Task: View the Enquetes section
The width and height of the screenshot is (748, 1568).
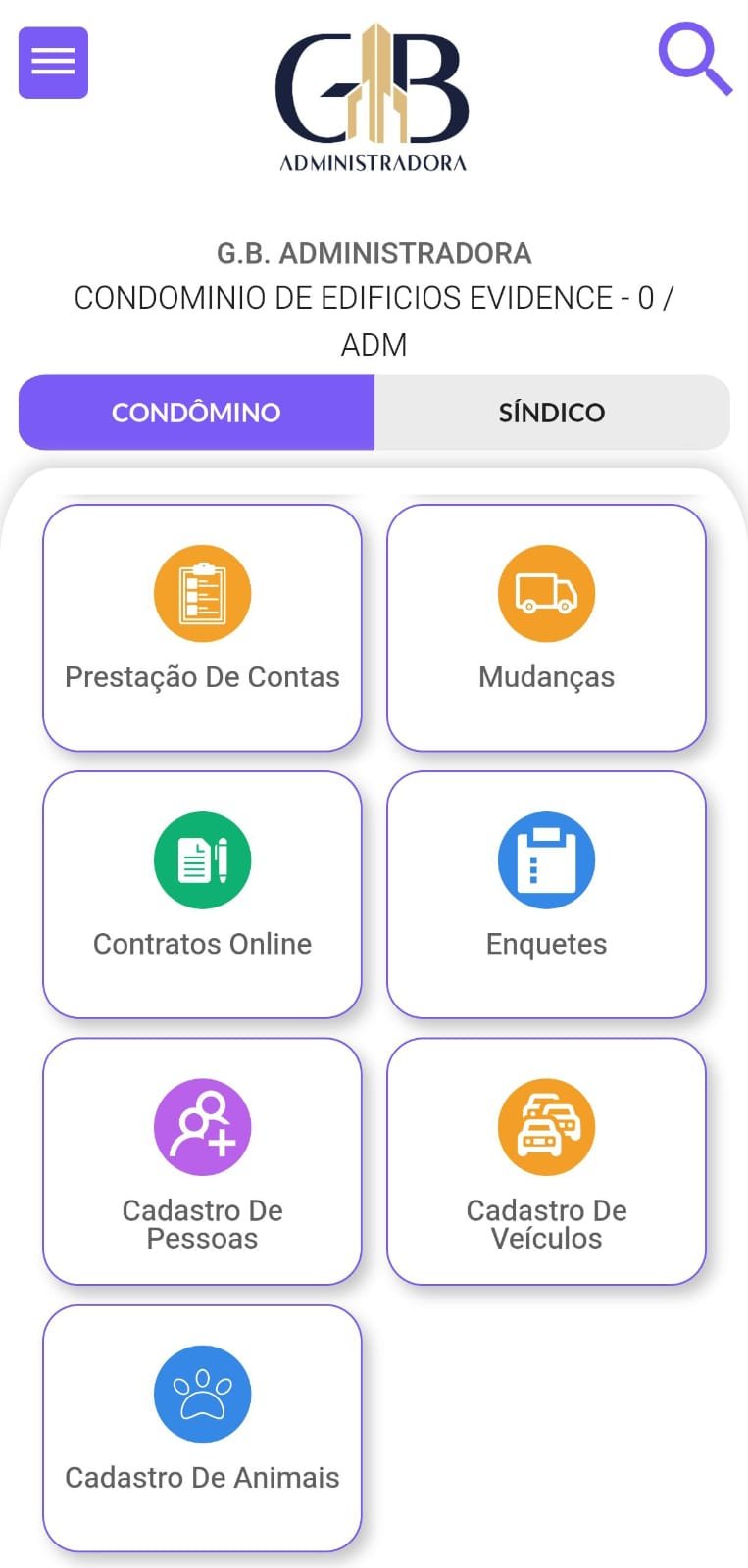Action: coord(546,895)
